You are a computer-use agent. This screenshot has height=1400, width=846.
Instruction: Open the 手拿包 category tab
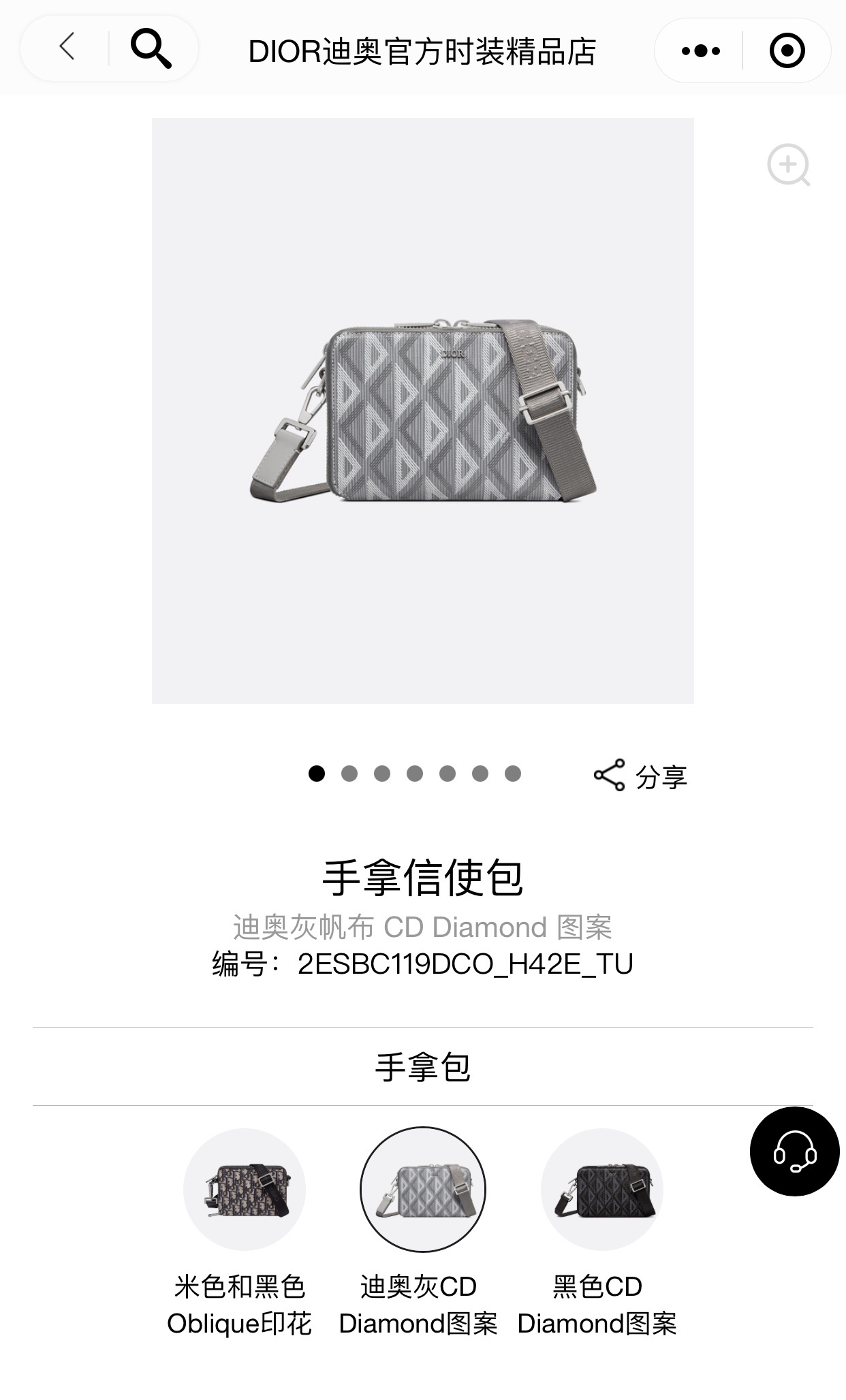point(422,1066)
